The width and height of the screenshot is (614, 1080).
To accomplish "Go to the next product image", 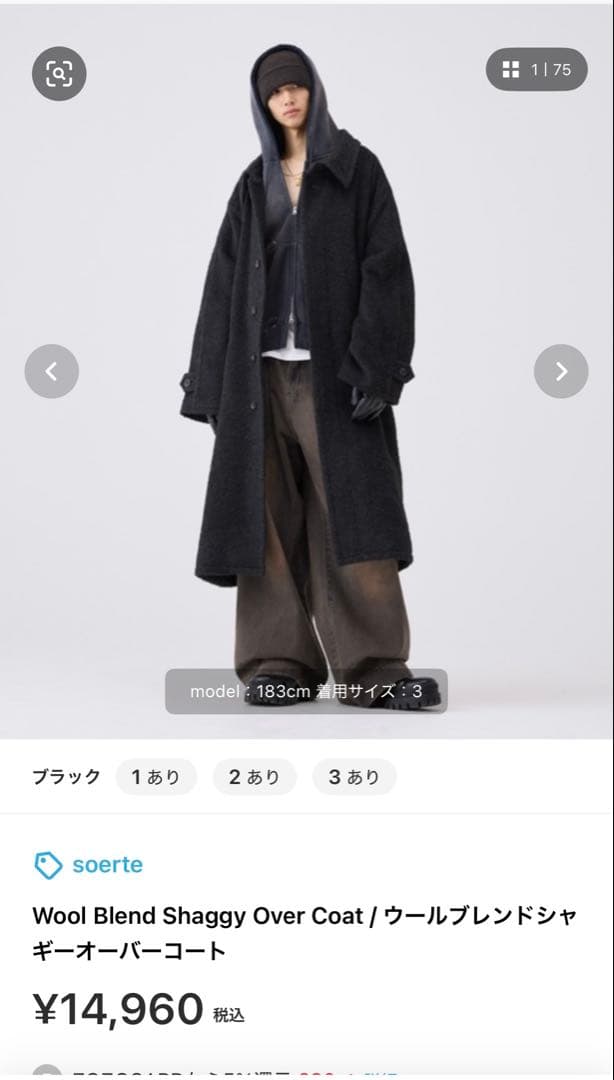I will (x=561, y=371).
